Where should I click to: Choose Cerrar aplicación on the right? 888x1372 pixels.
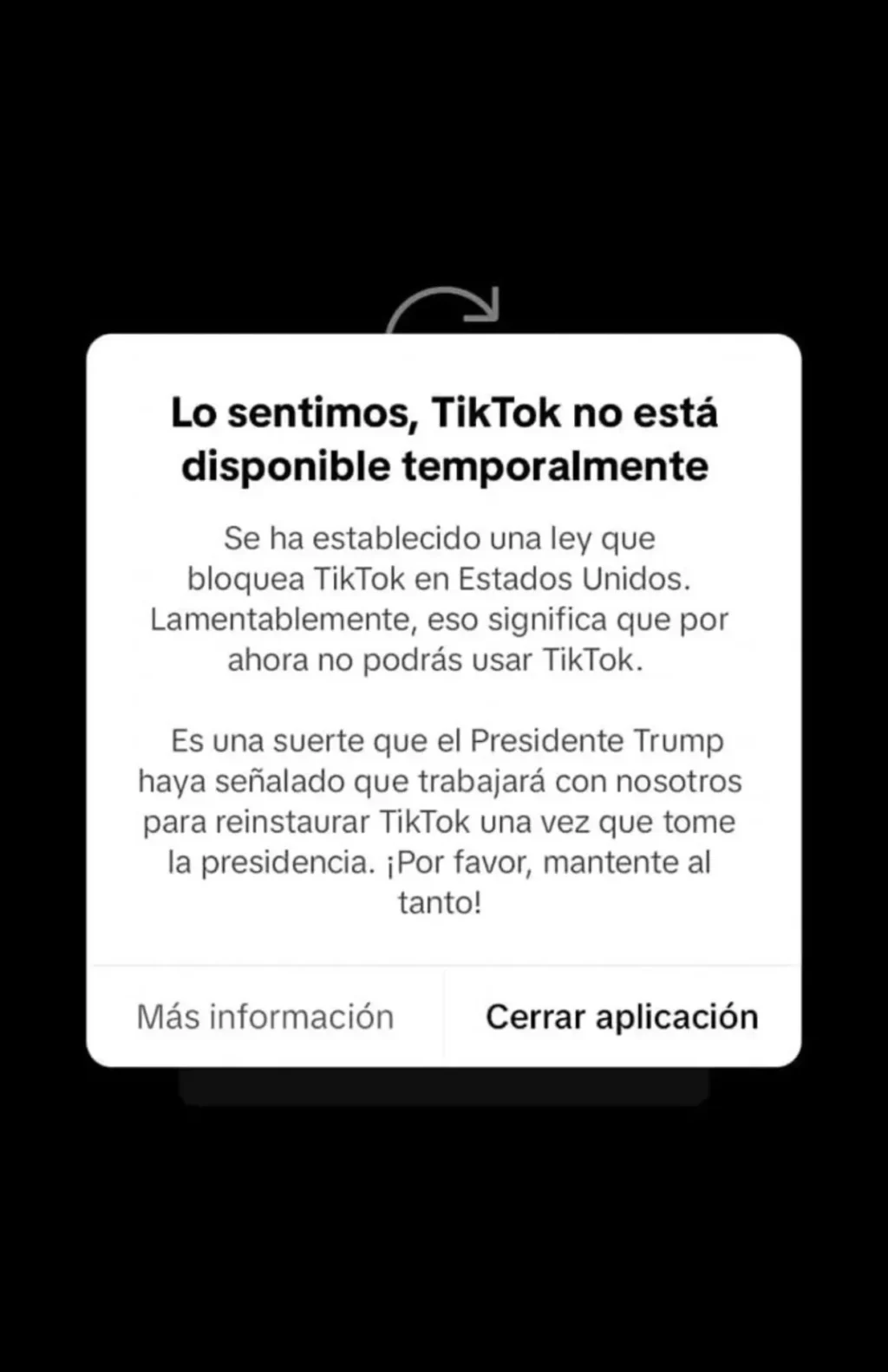[623, 1016]
